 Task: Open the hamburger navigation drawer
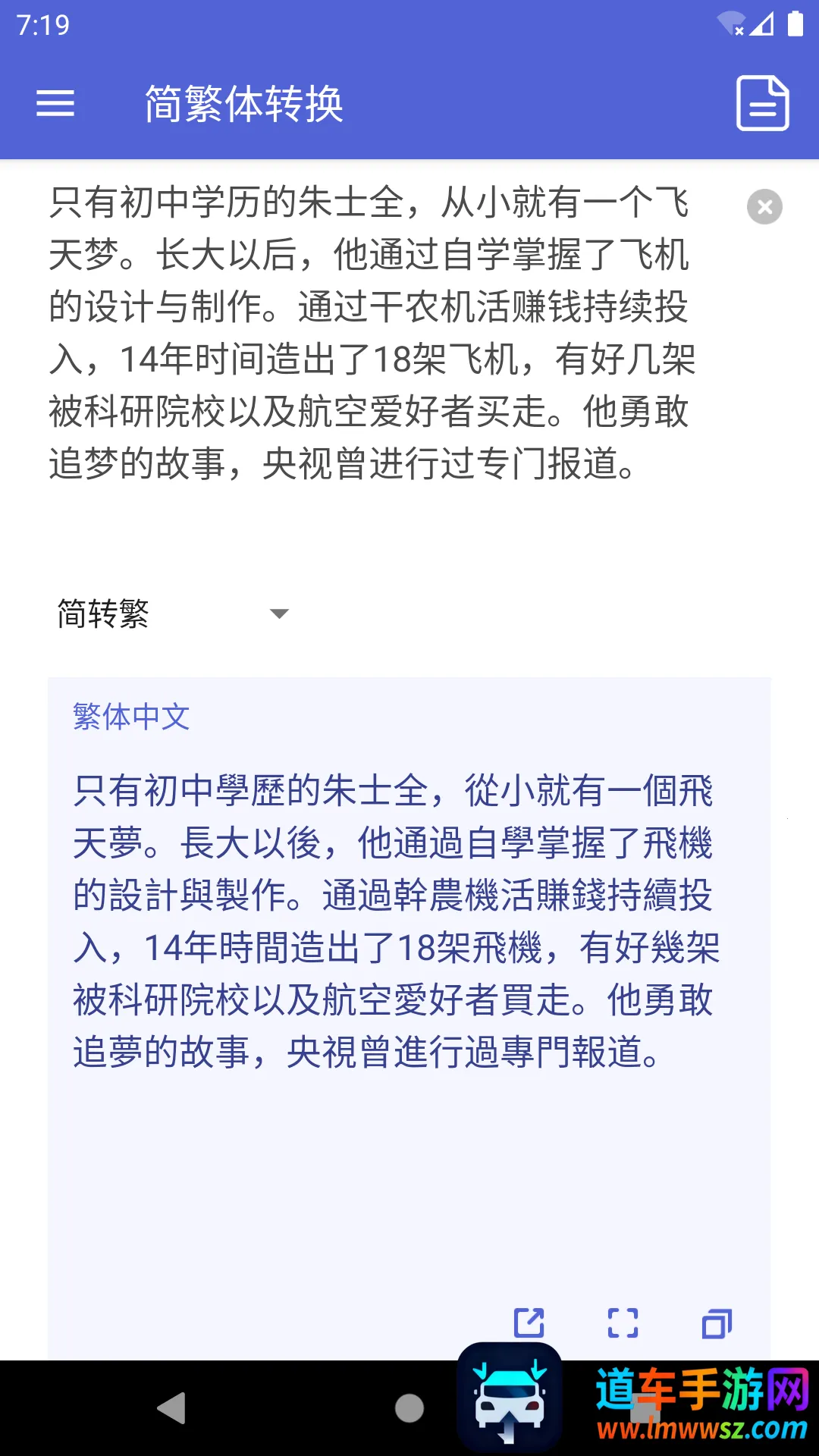[x=55, y=103]
